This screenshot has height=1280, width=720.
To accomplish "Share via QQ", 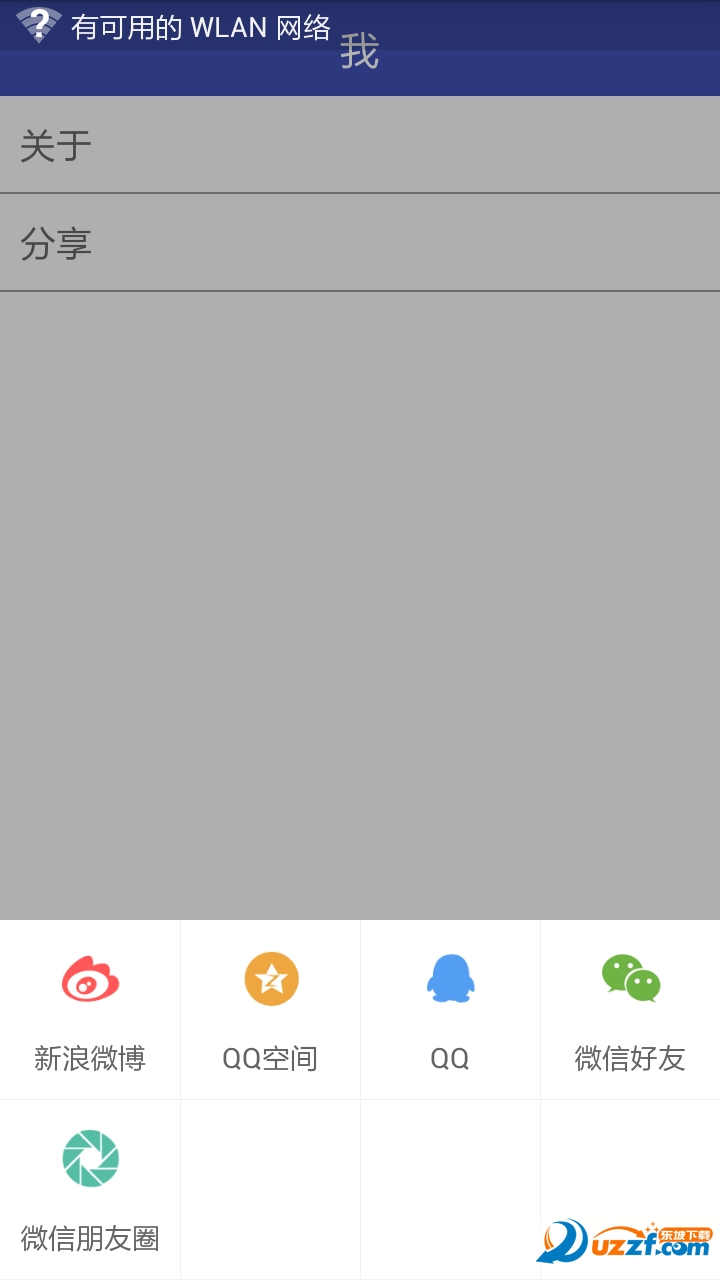I will click(450, 1010).
